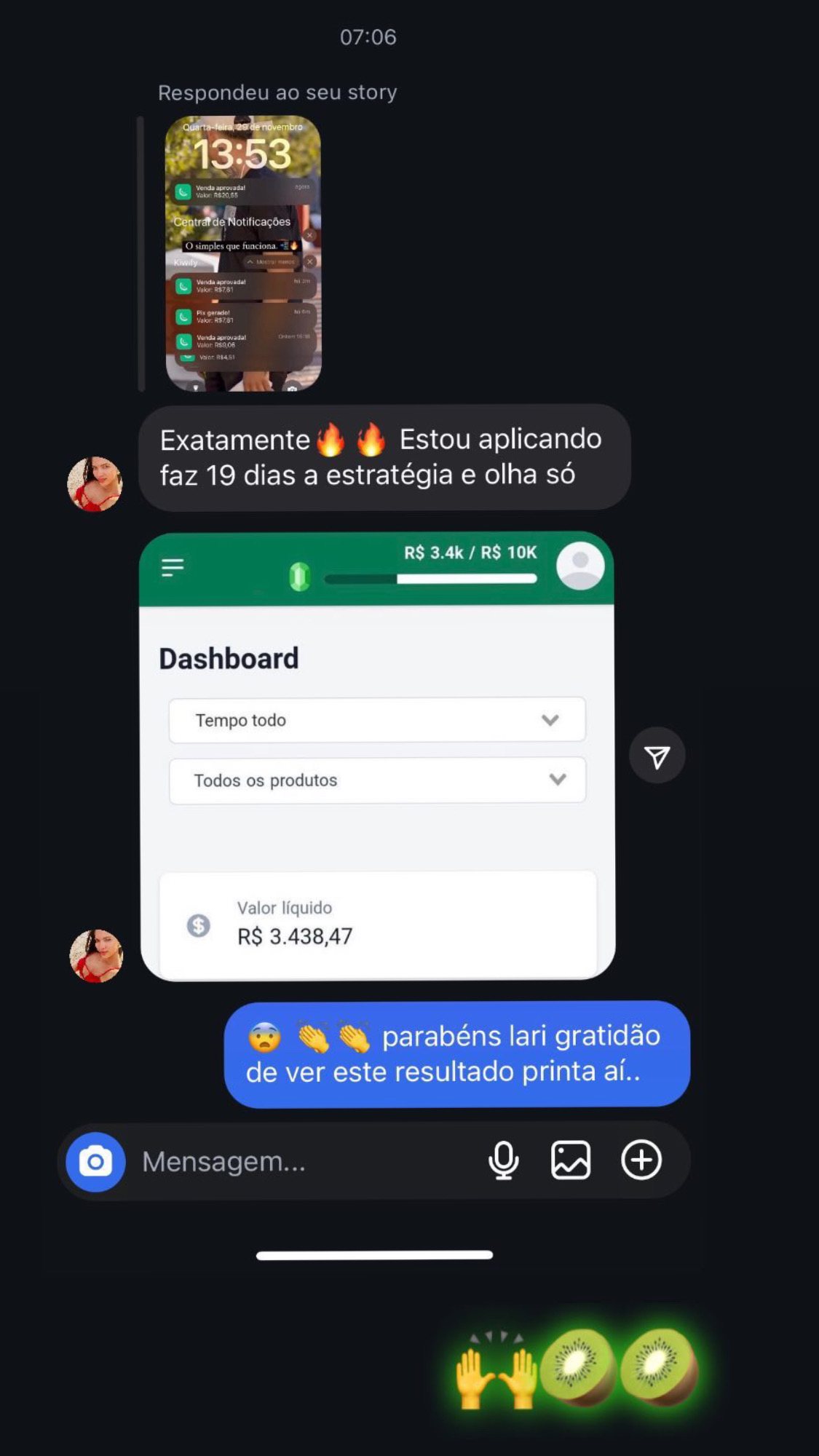Open the camera from the message bar
The height and width of the screenshot is (1456, 819).
[x=95, y=1160]
